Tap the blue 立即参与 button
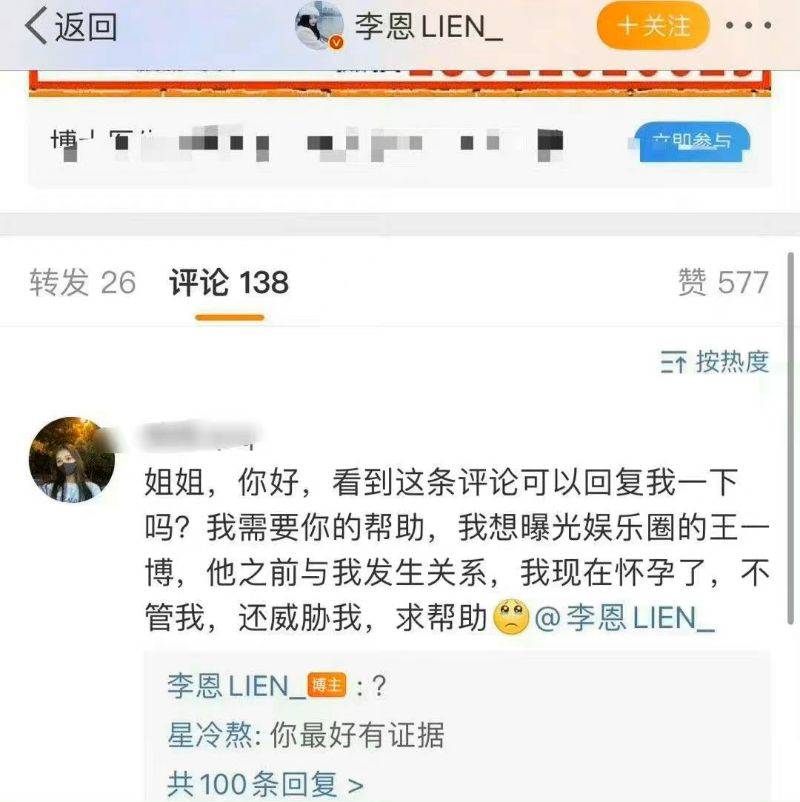 pyautogui.click(x=692, y=142)
